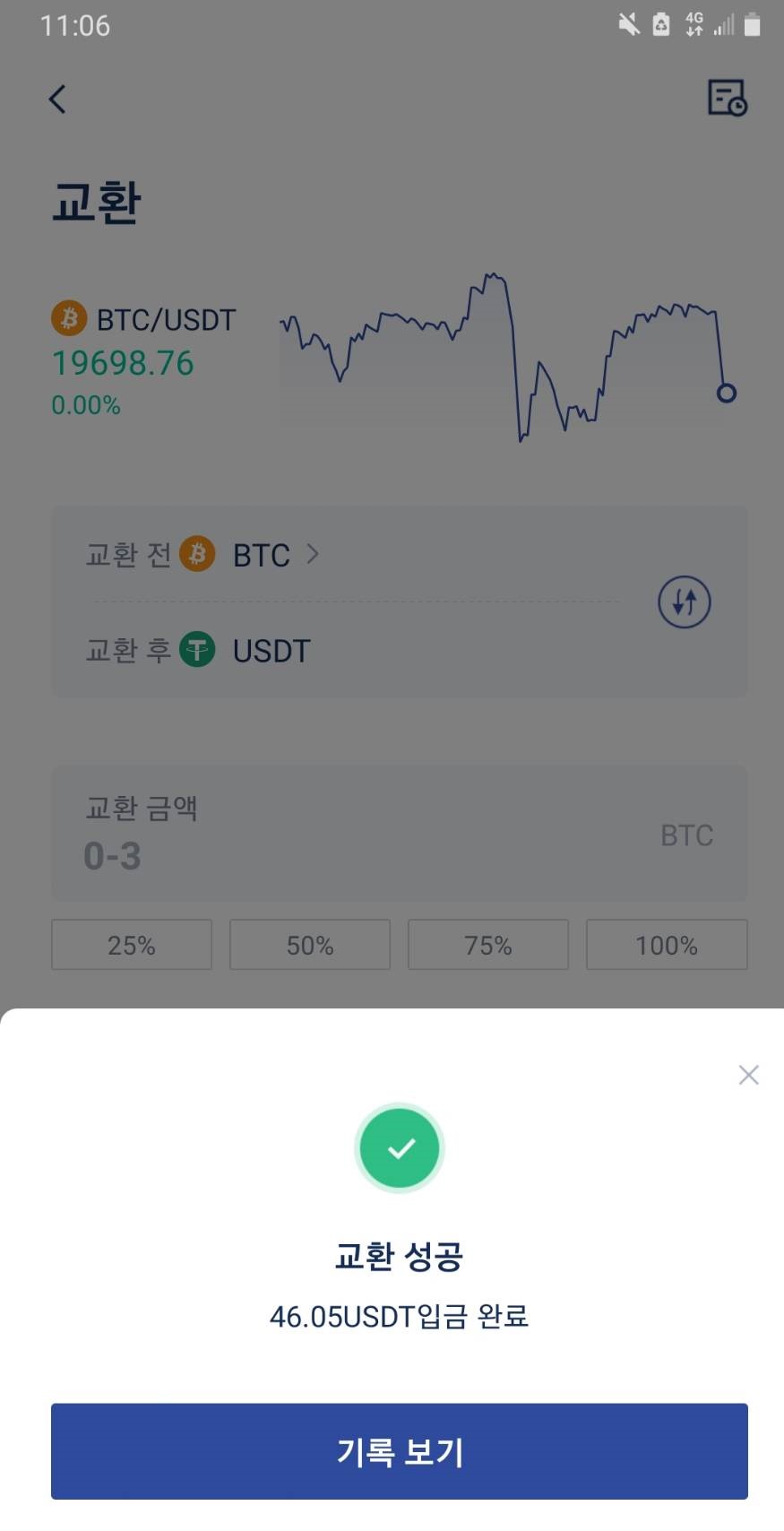Select the 50% amount option
This screenshot has width=784, height=1531.
coord(310,945)
